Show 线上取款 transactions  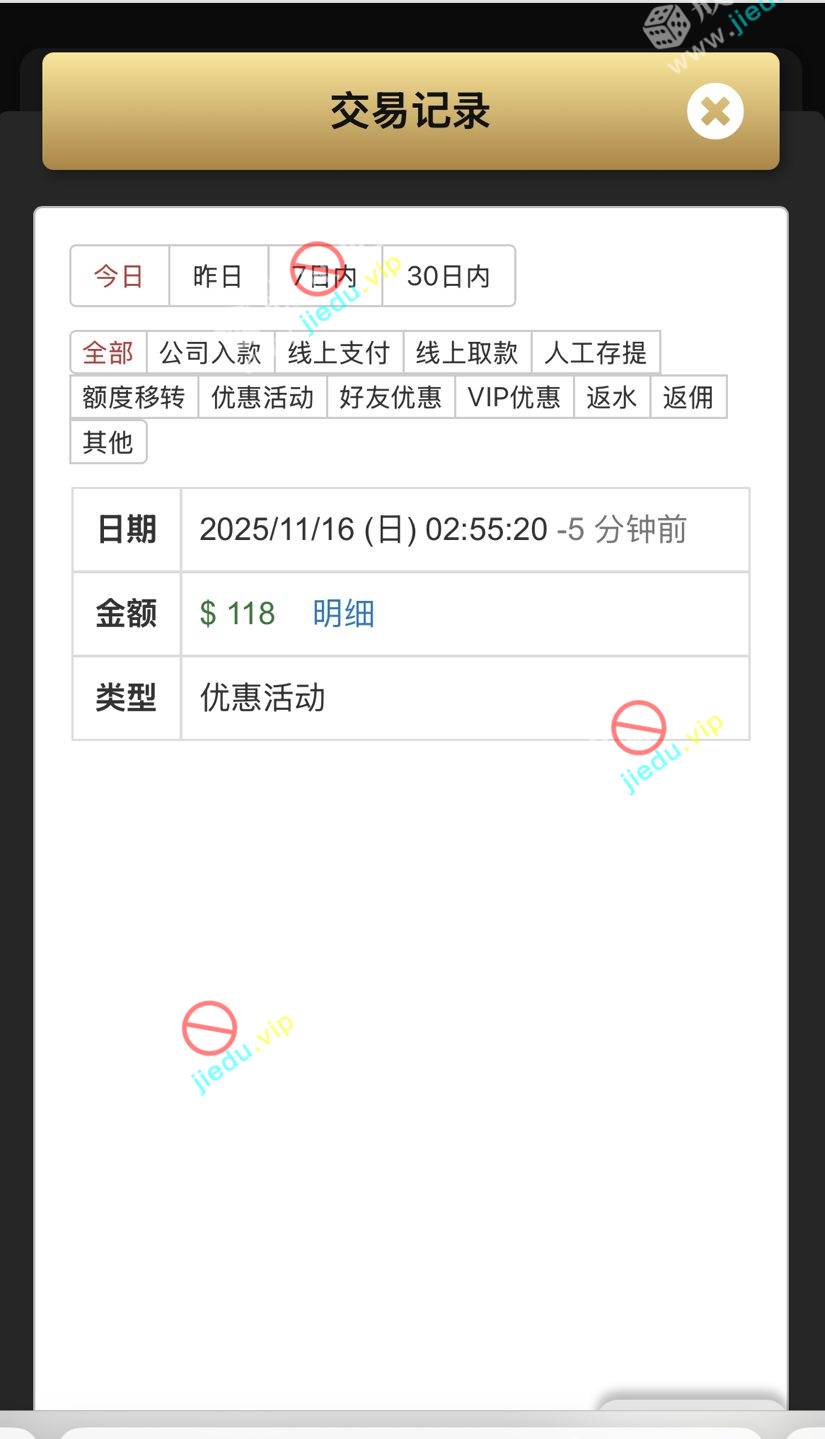(467, 353)
